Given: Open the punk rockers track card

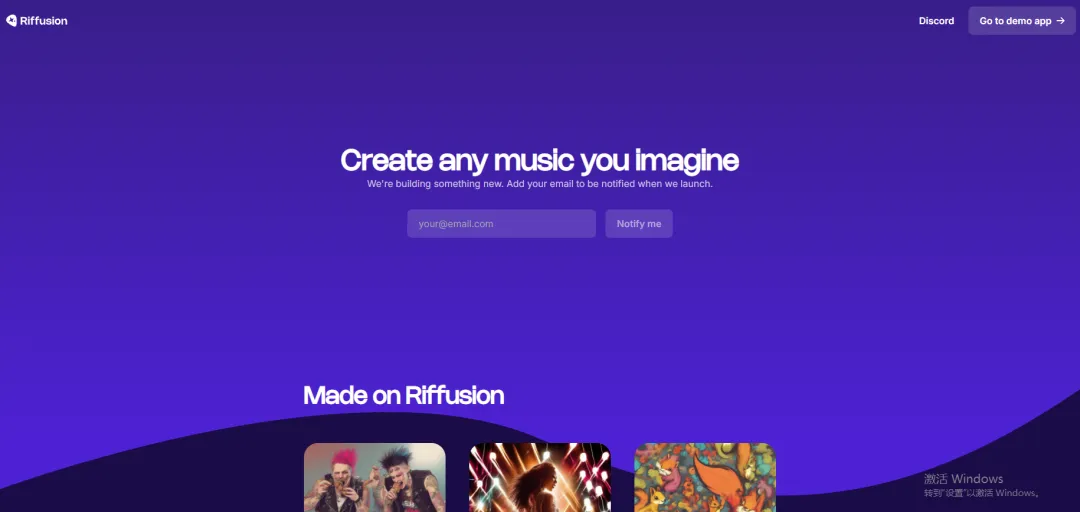Looking at the screenshot, I should (x=374, y=476).
